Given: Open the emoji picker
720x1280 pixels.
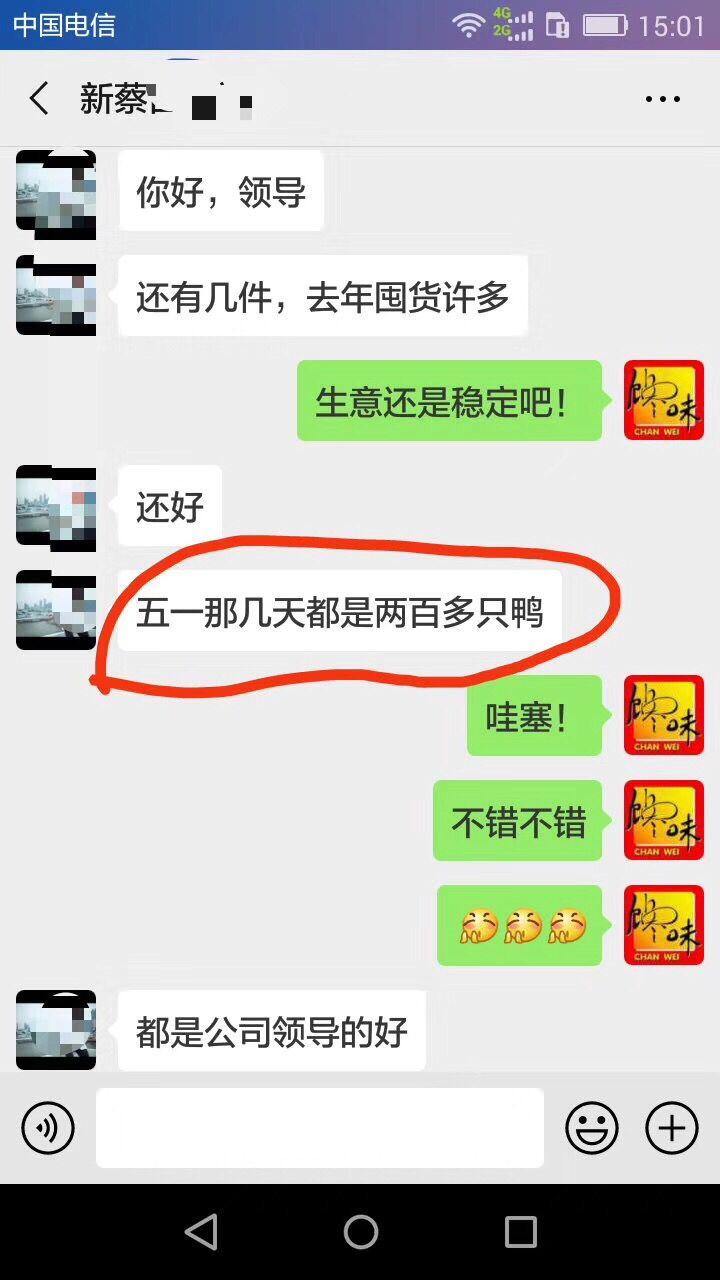Looking at the screenshot, I should click(592, 1128).
